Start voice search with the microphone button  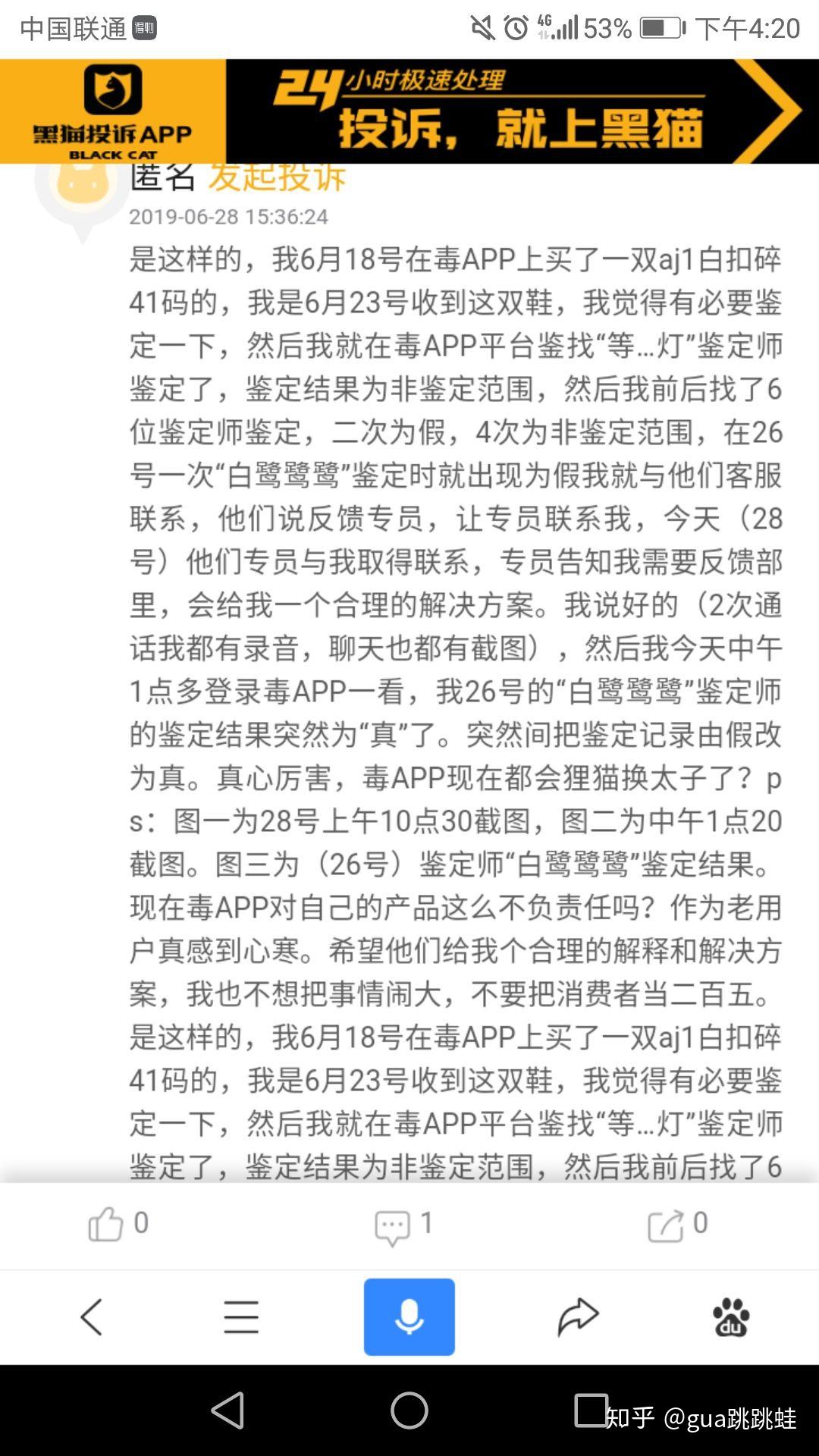tap(409, 1316)
